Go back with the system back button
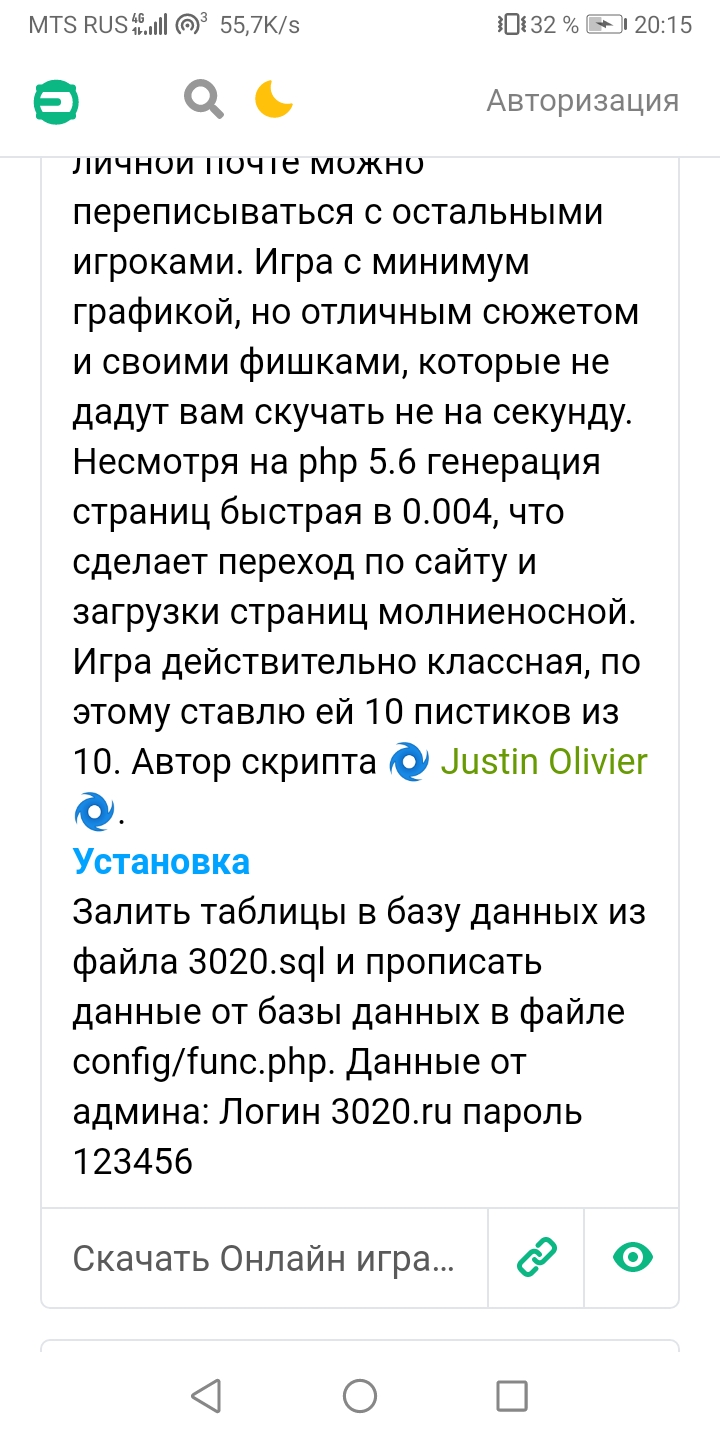 click(x=206, y=1395)
